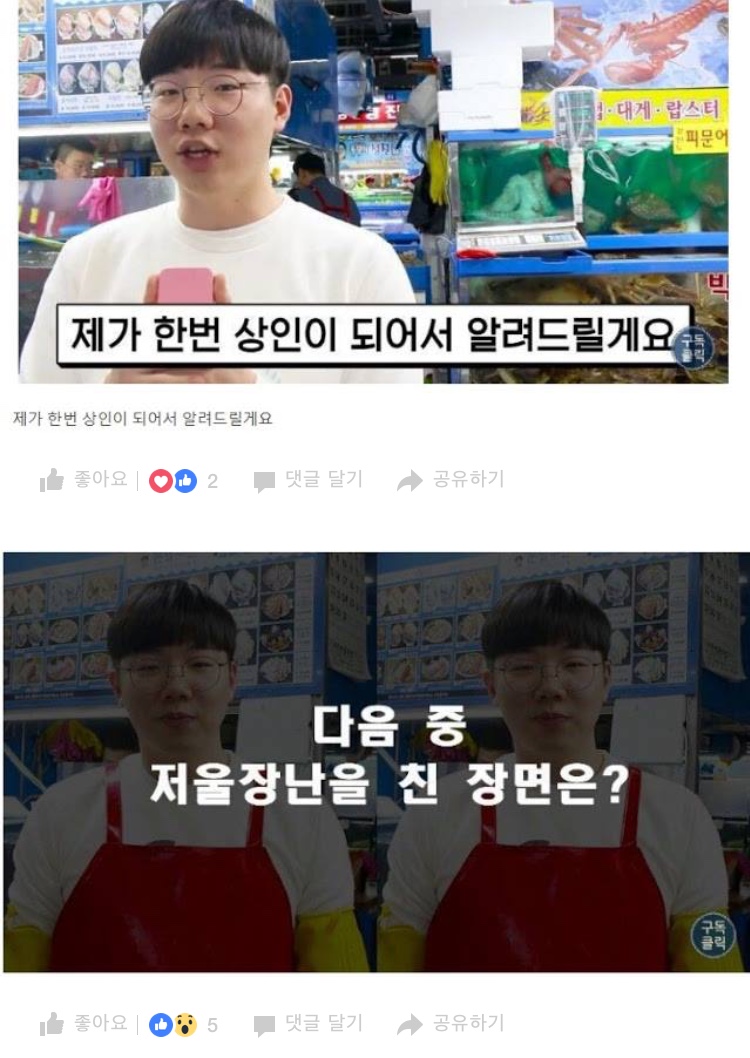Like the post captioned 제가 한번 상인이 되어서 알려드릴게요

point(84,480)
